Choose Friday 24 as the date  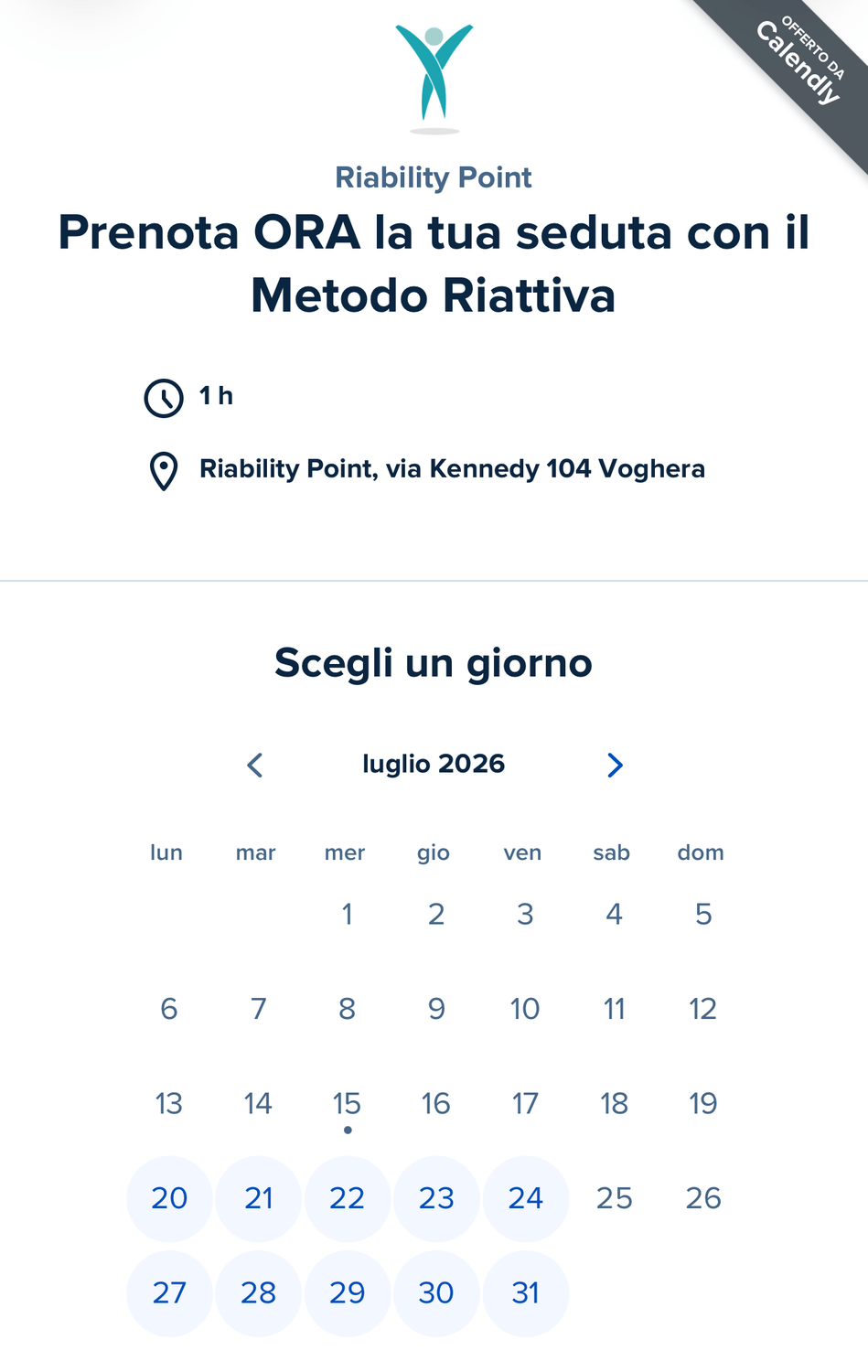click(526, 1198)
